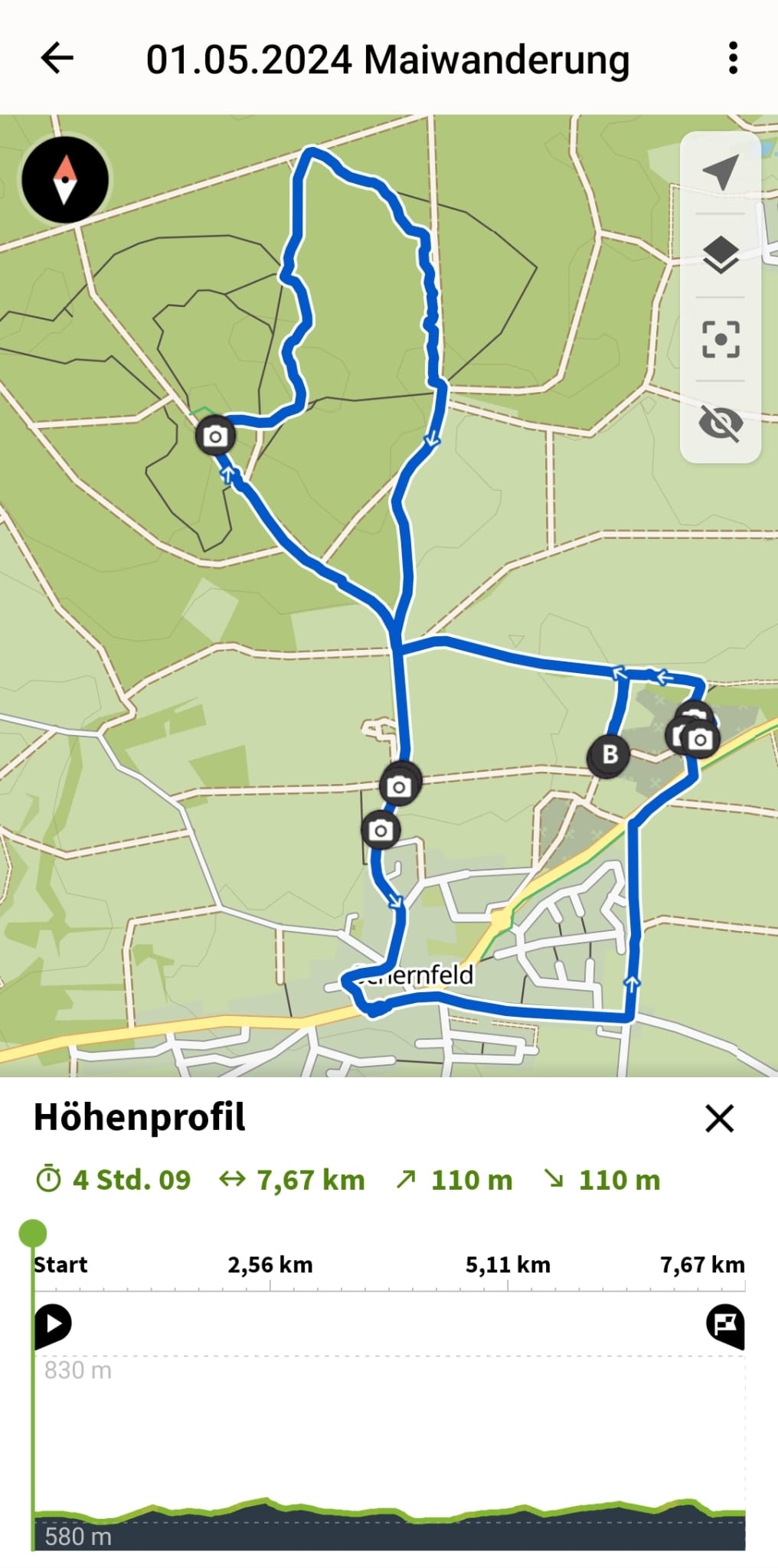The image size is (778, 1568).
Task: Open the map layers selector
Action: (x=720, y=255)
